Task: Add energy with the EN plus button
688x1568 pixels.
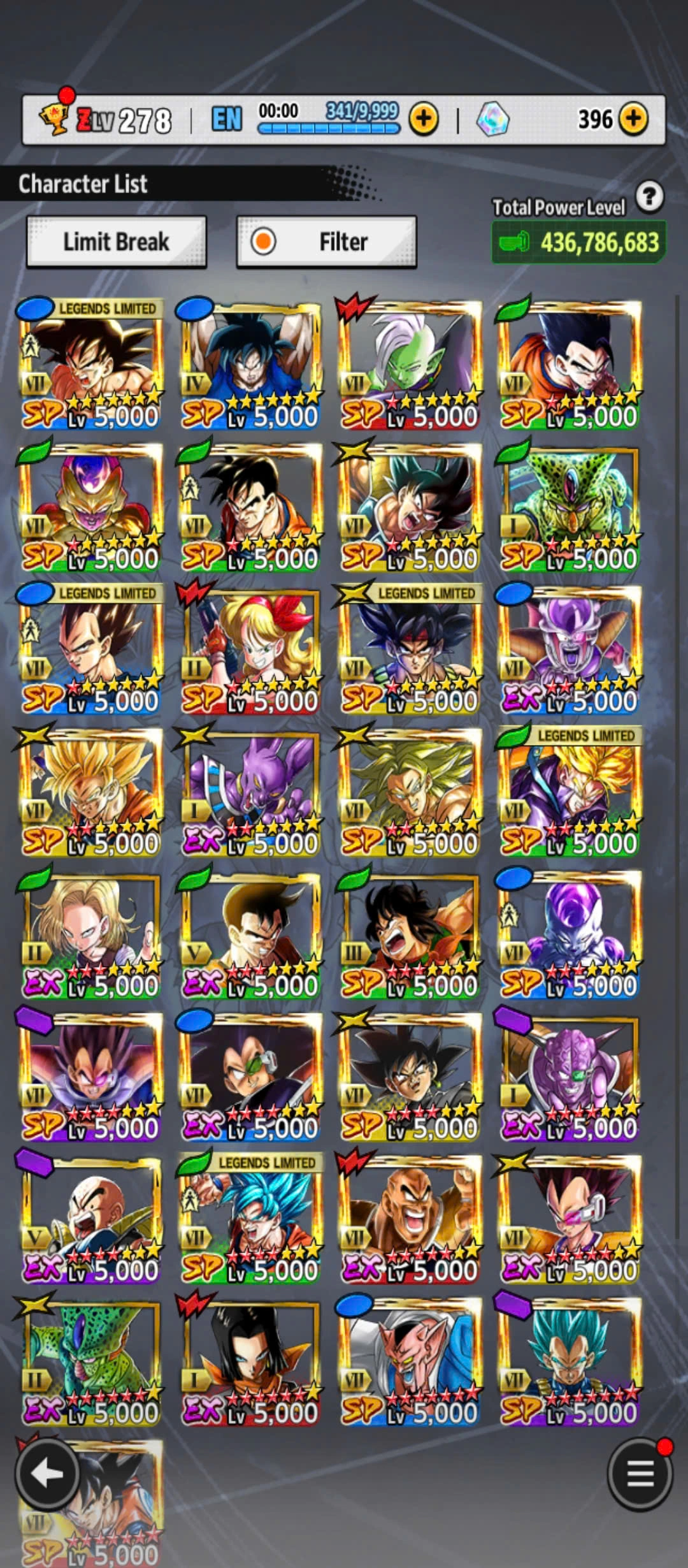Action: pos(424,119)
